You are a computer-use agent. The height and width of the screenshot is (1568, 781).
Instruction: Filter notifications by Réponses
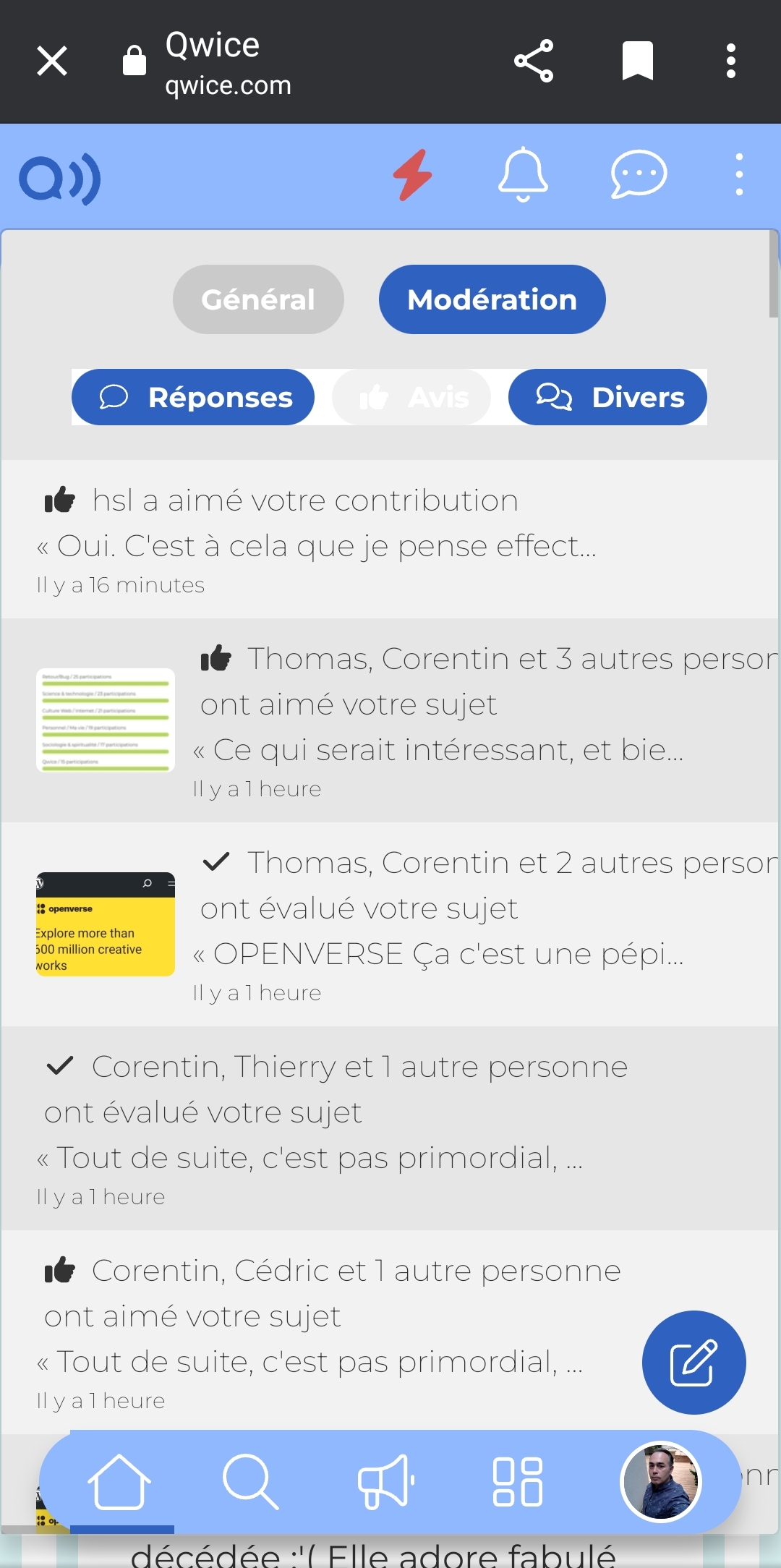coord(193,397)
